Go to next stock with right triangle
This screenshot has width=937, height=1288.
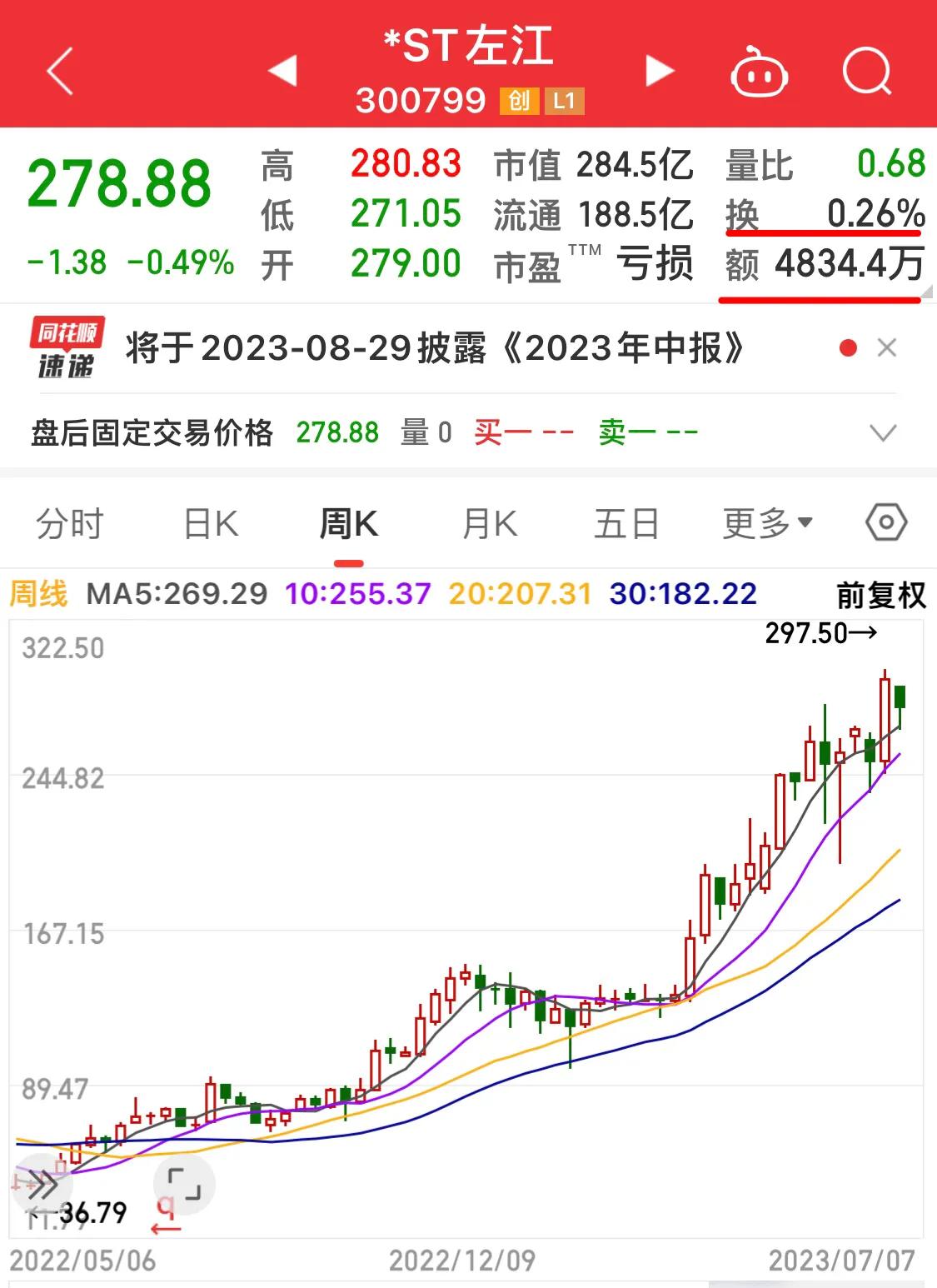pyautogui.click(x=658, y=71)
